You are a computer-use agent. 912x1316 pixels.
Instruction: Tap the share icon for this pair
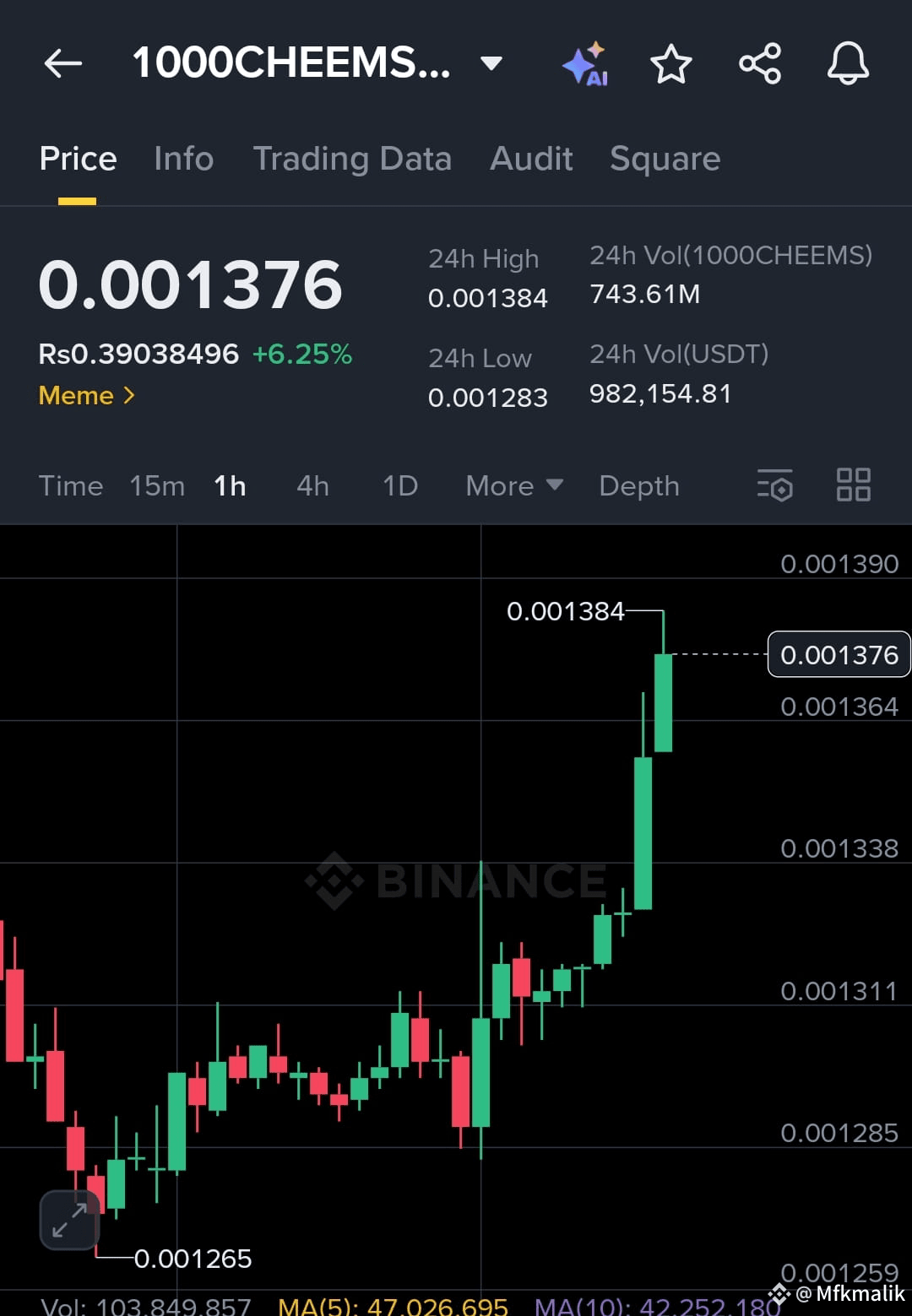pyautogui.click(x=759, y=63)
